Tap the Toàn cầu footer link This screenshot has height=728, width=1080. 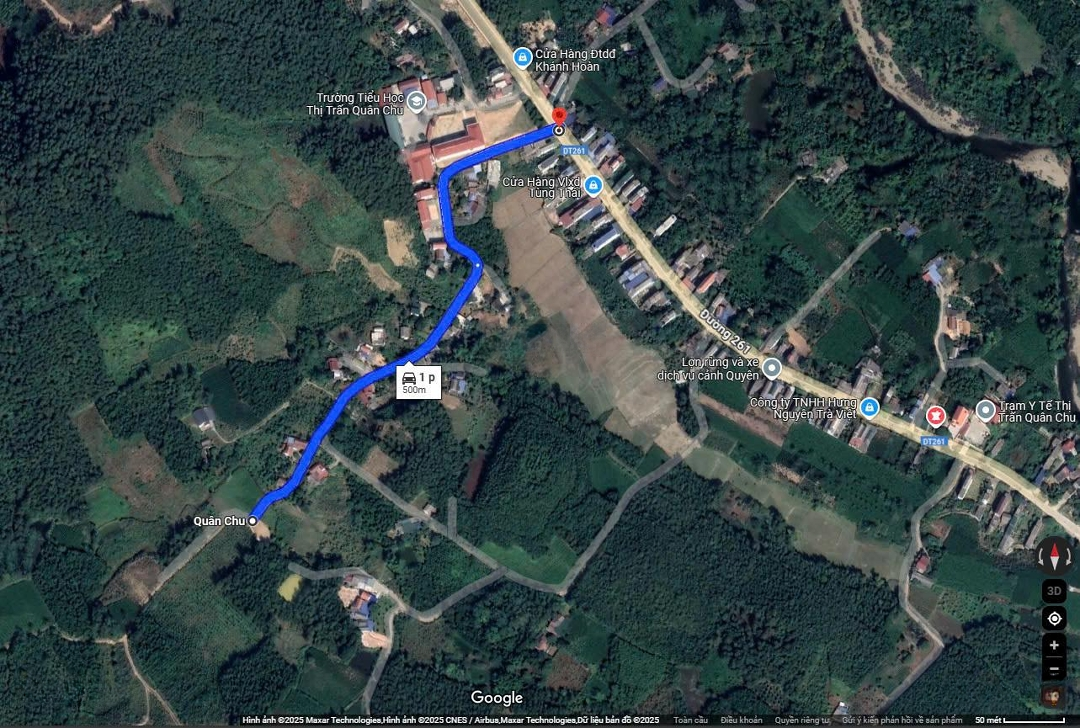(x=690, y=720)
